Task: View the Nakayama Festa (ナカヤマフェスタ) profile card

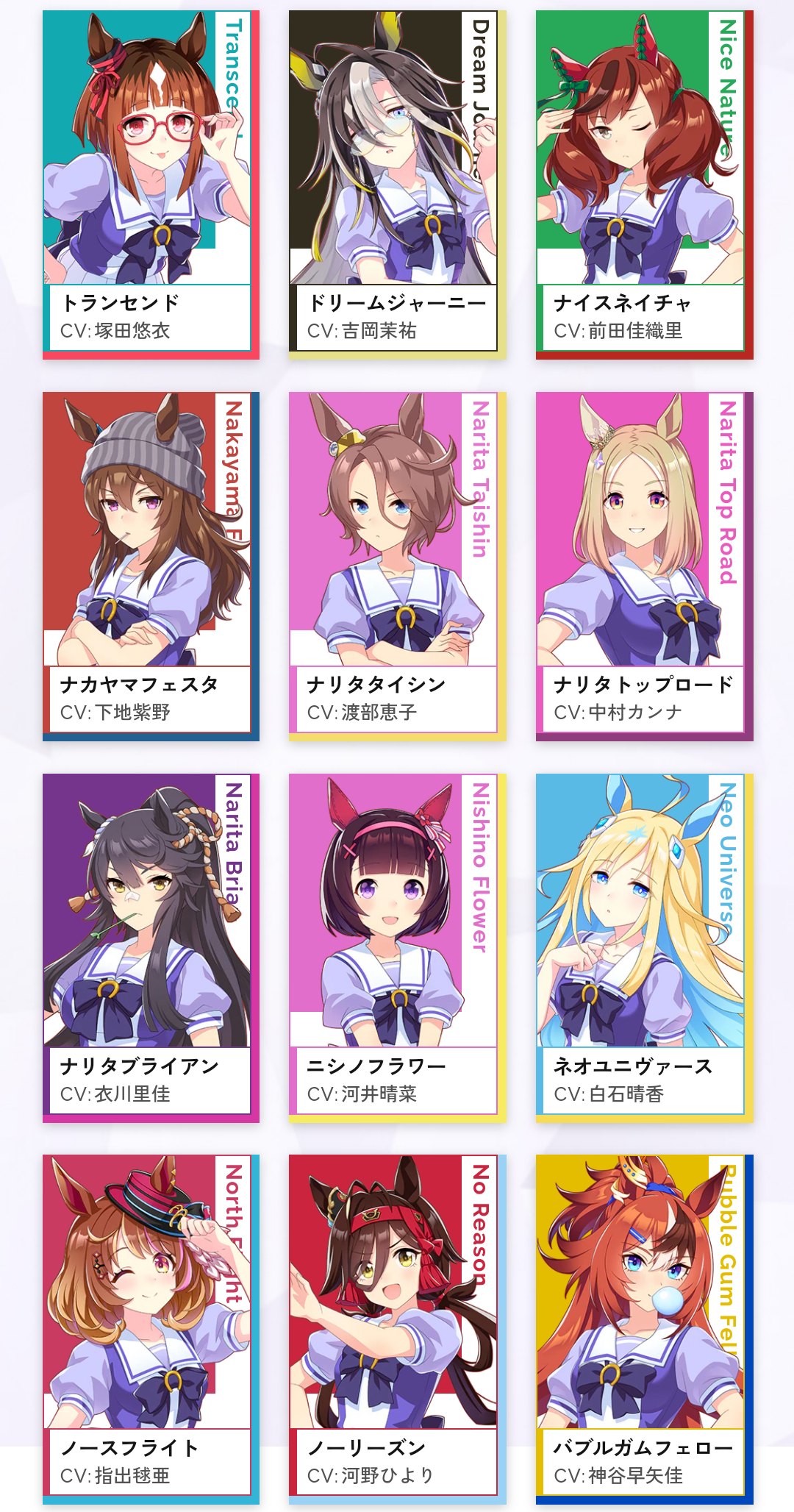Action: pos(150,566)
